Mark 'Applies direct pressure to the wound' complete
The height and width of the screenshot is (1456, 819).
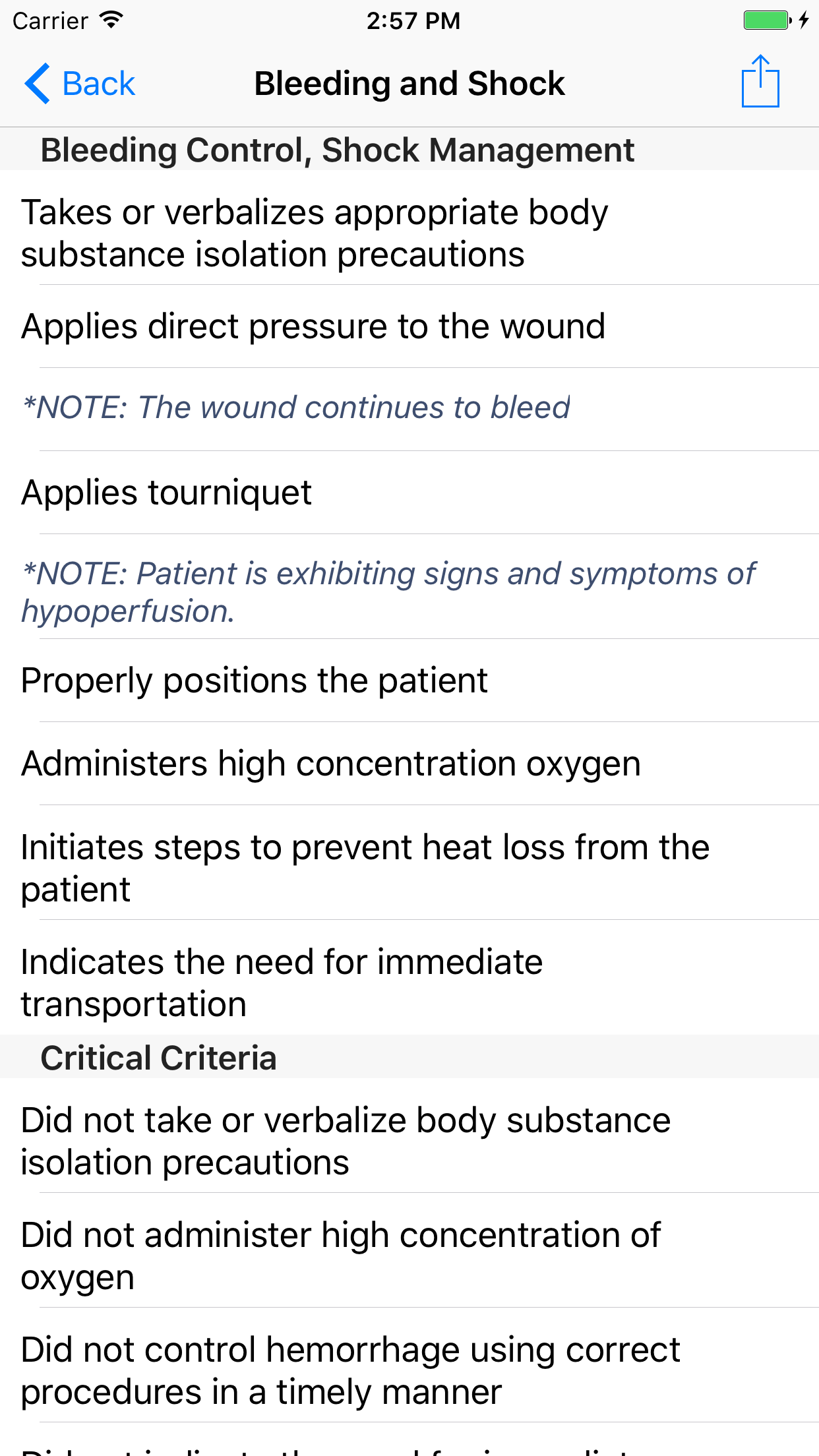(313, 326)
